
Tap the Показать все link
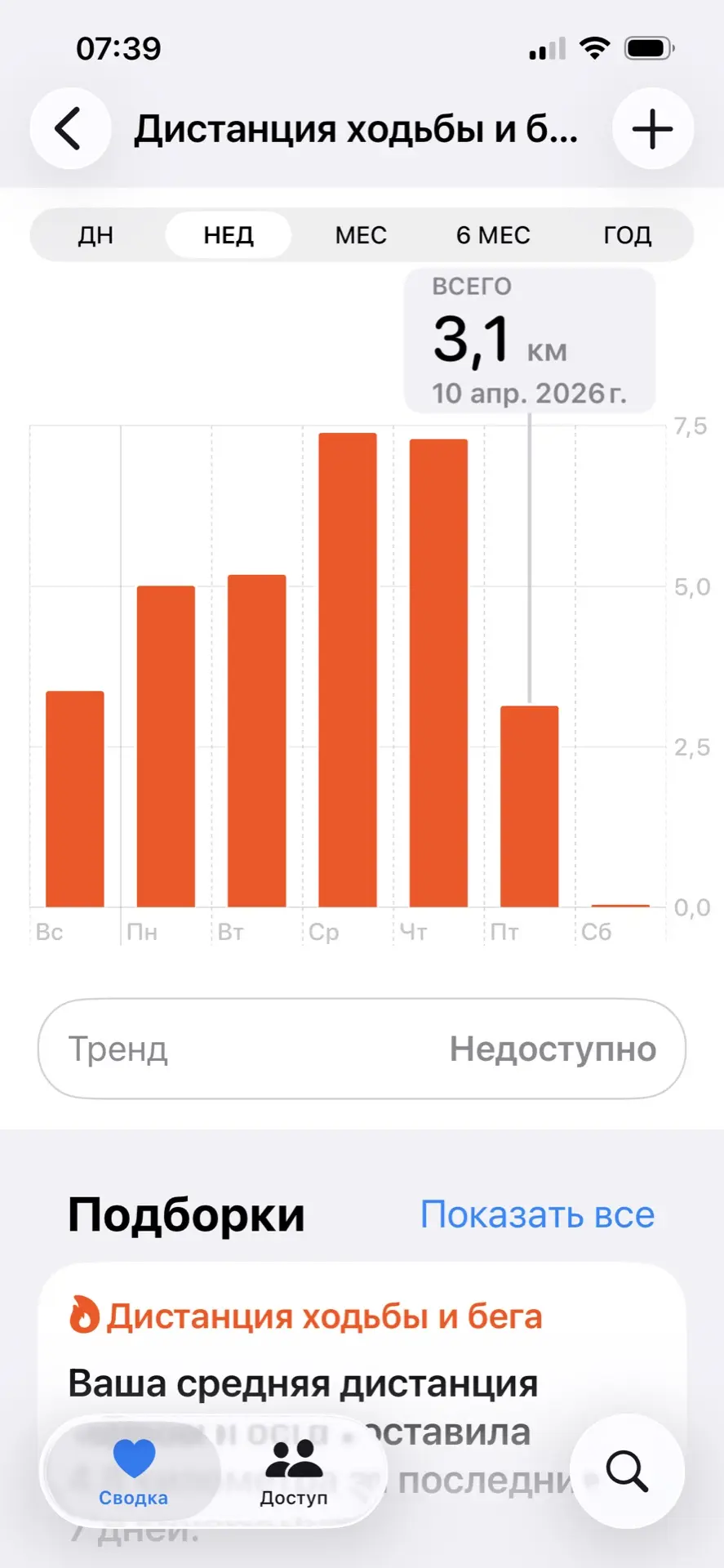[537, 1215]
